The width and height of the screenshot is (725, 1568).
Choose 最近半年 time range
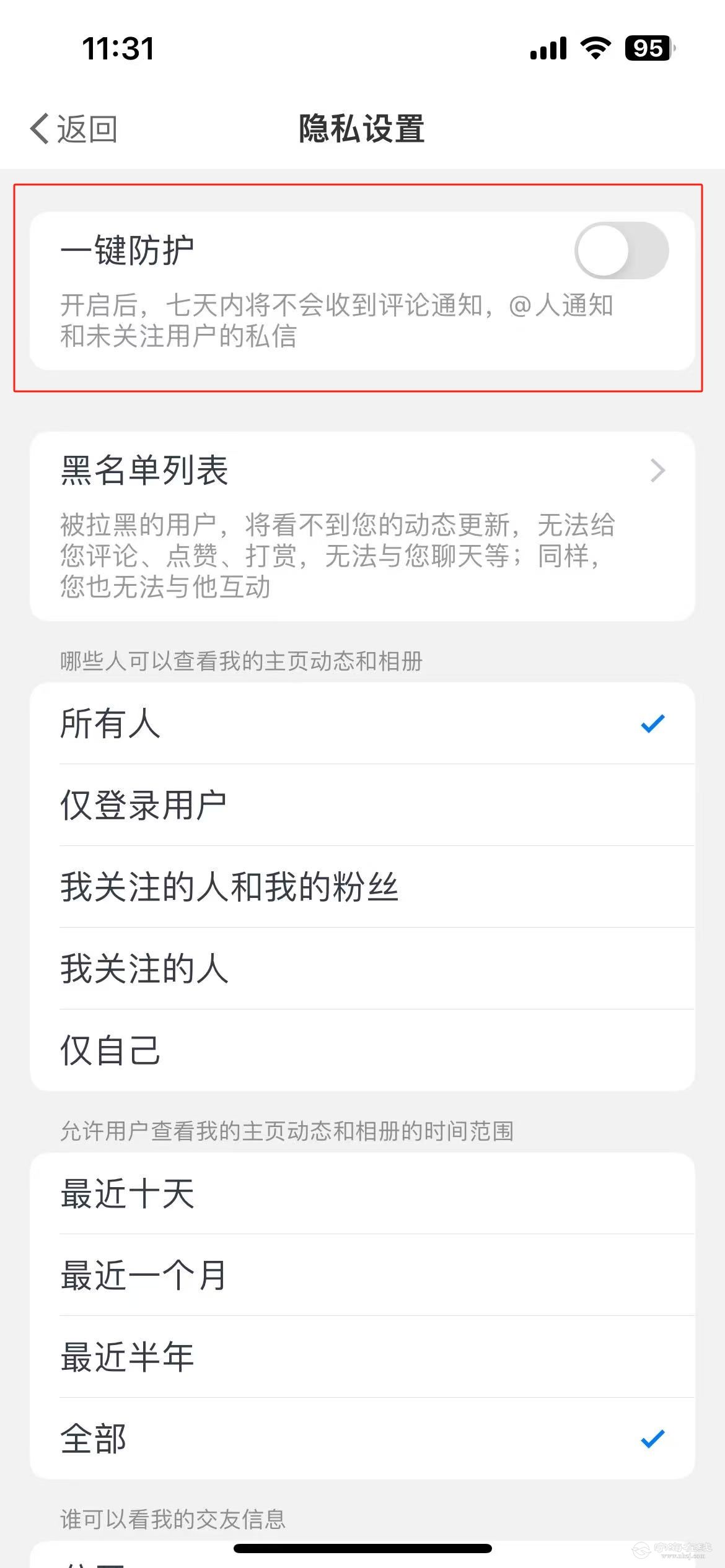[362, 1357]
